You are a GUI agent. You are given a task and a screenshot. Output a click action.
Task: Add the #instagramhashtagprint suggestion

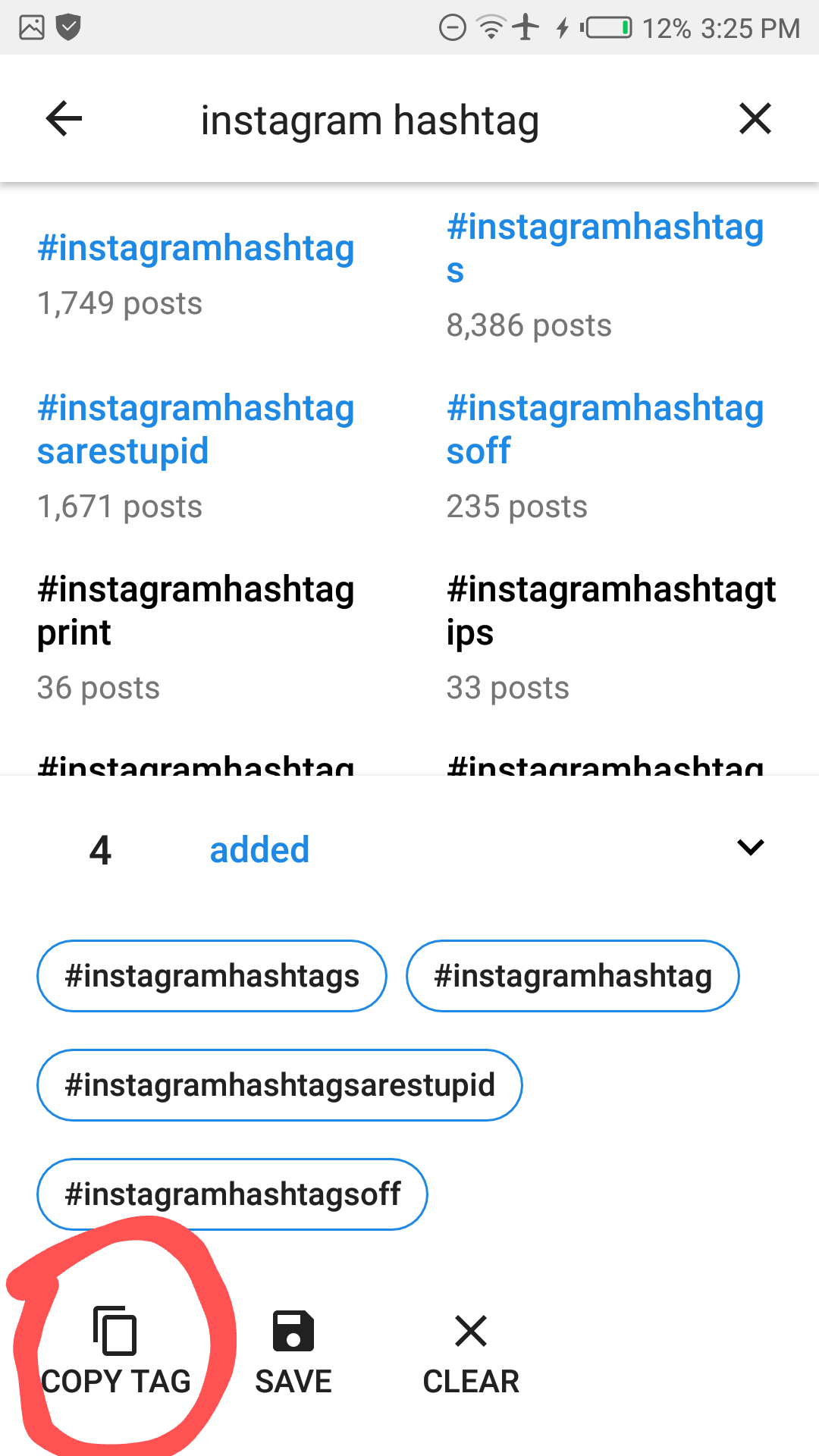click(x=196, y=610)
